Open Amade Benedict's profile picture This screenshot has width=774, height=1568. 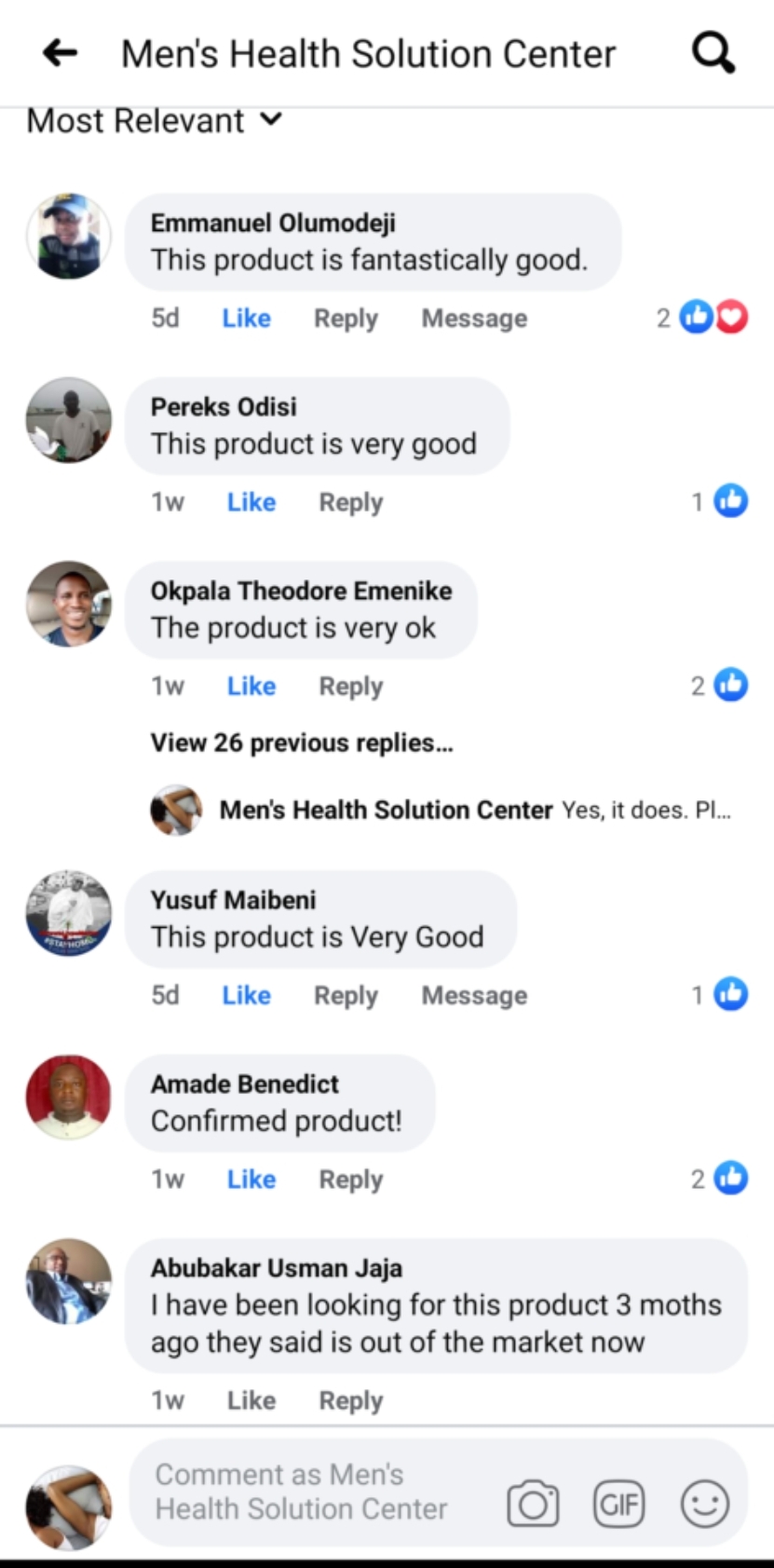pyautogui.click(x=68, y=1098)
